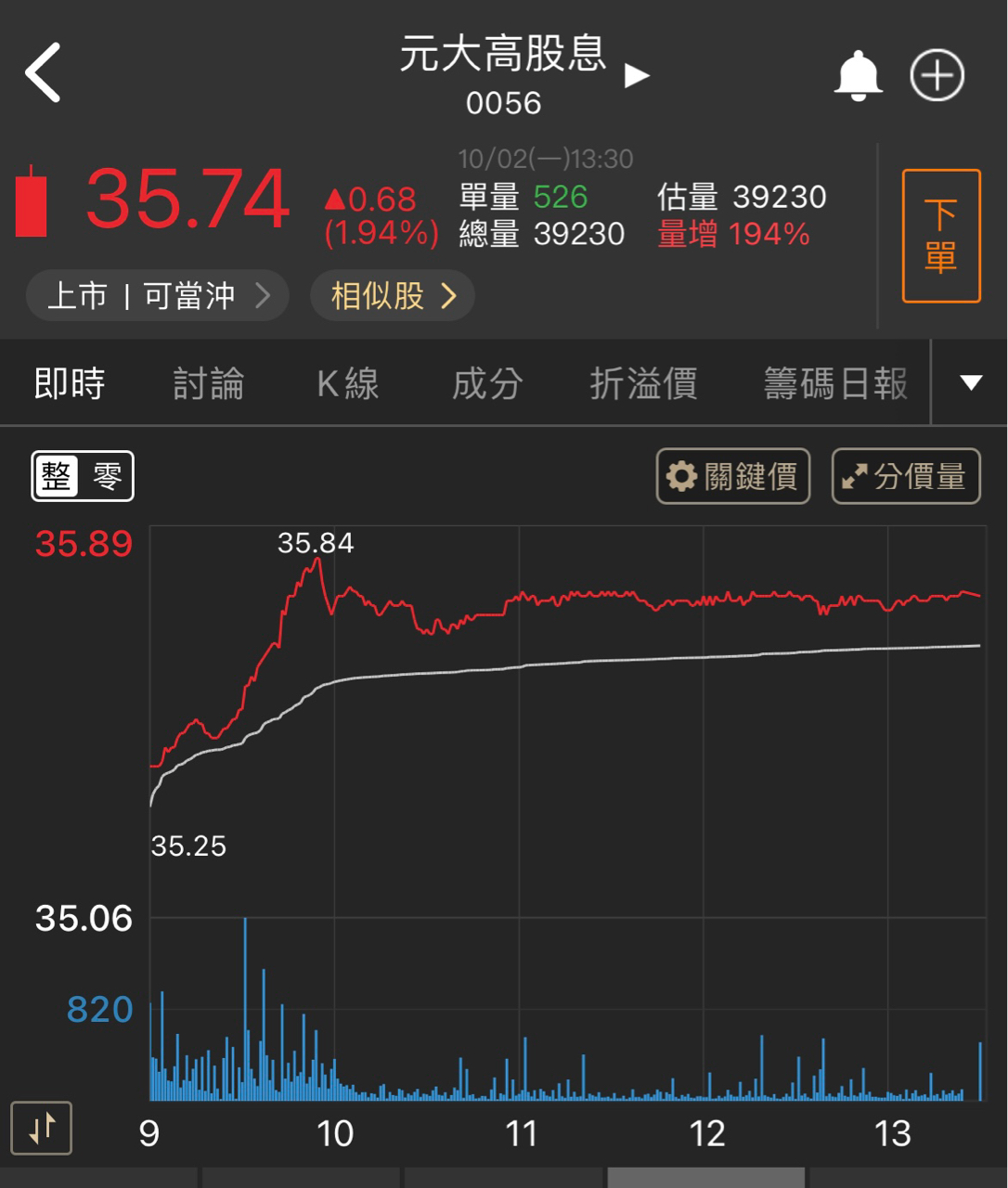This screenshot has height=1188, width=1008.
Task: Open 關鍵價 key price settings
Action: tap(732, 476)
